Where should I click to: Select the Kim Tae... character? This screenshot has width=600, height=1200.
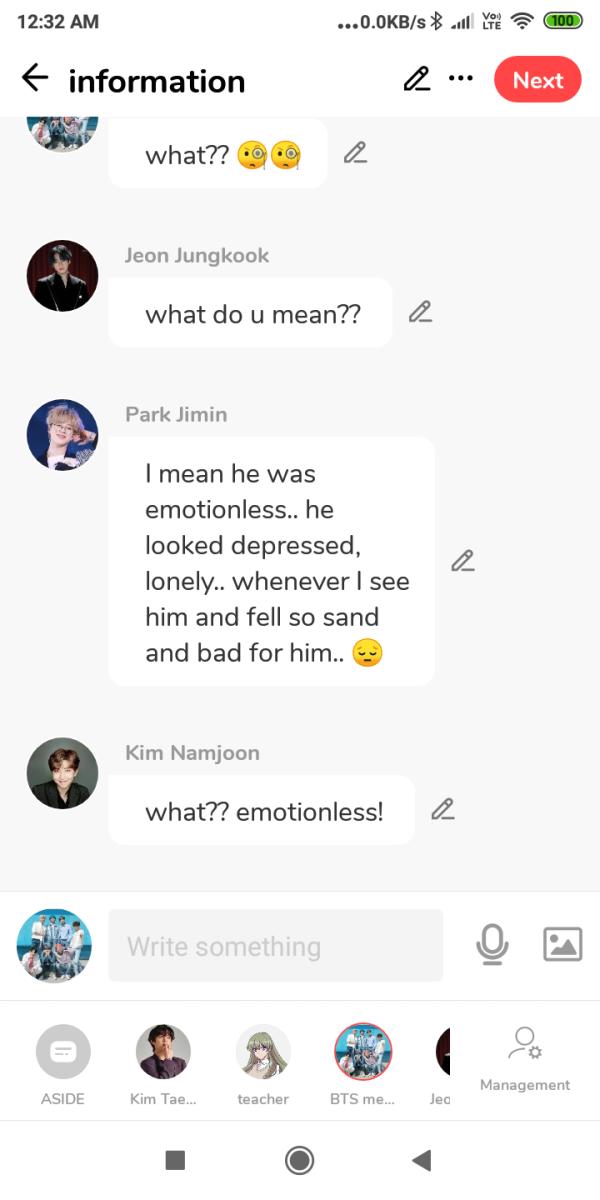[163, 1065]
